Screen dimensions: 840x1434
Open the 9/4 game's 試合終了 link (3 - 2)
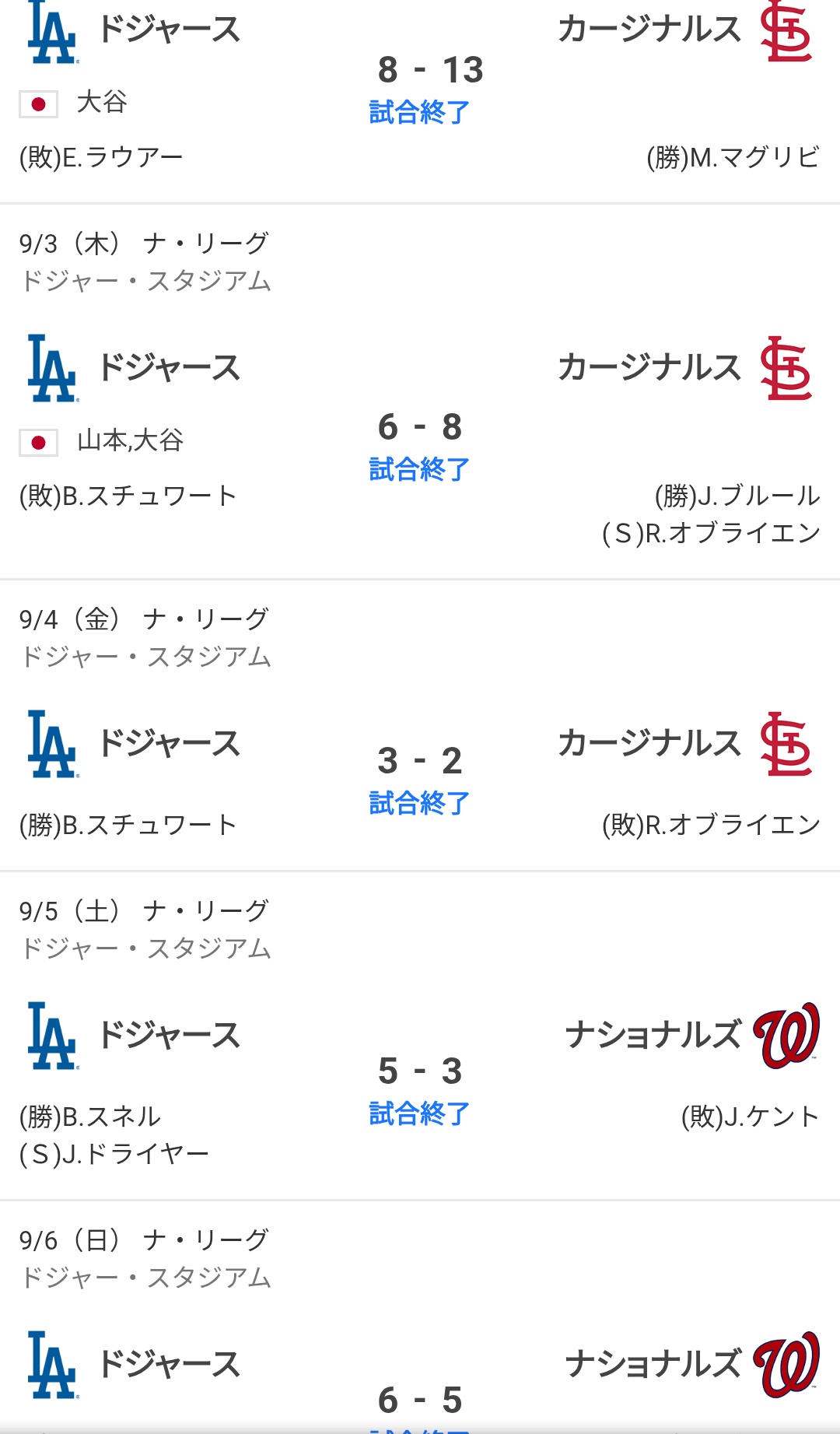[x=419, y=803]
